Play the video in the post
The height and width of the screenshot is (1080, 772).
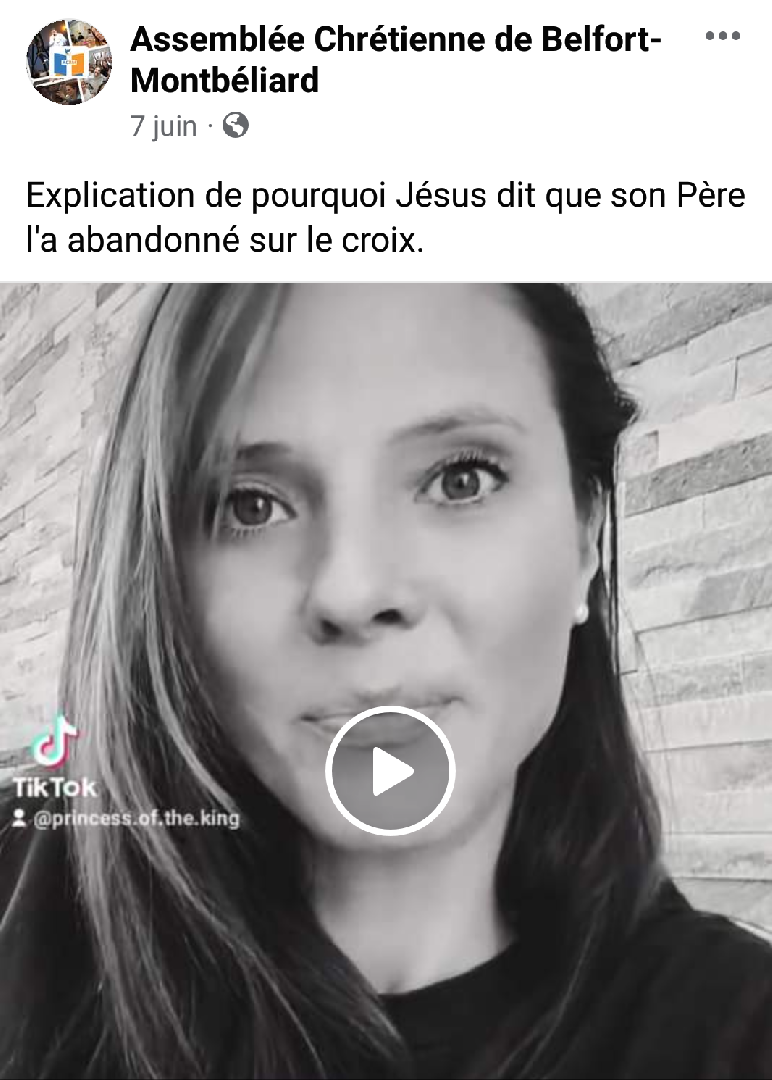click(390, 771)
